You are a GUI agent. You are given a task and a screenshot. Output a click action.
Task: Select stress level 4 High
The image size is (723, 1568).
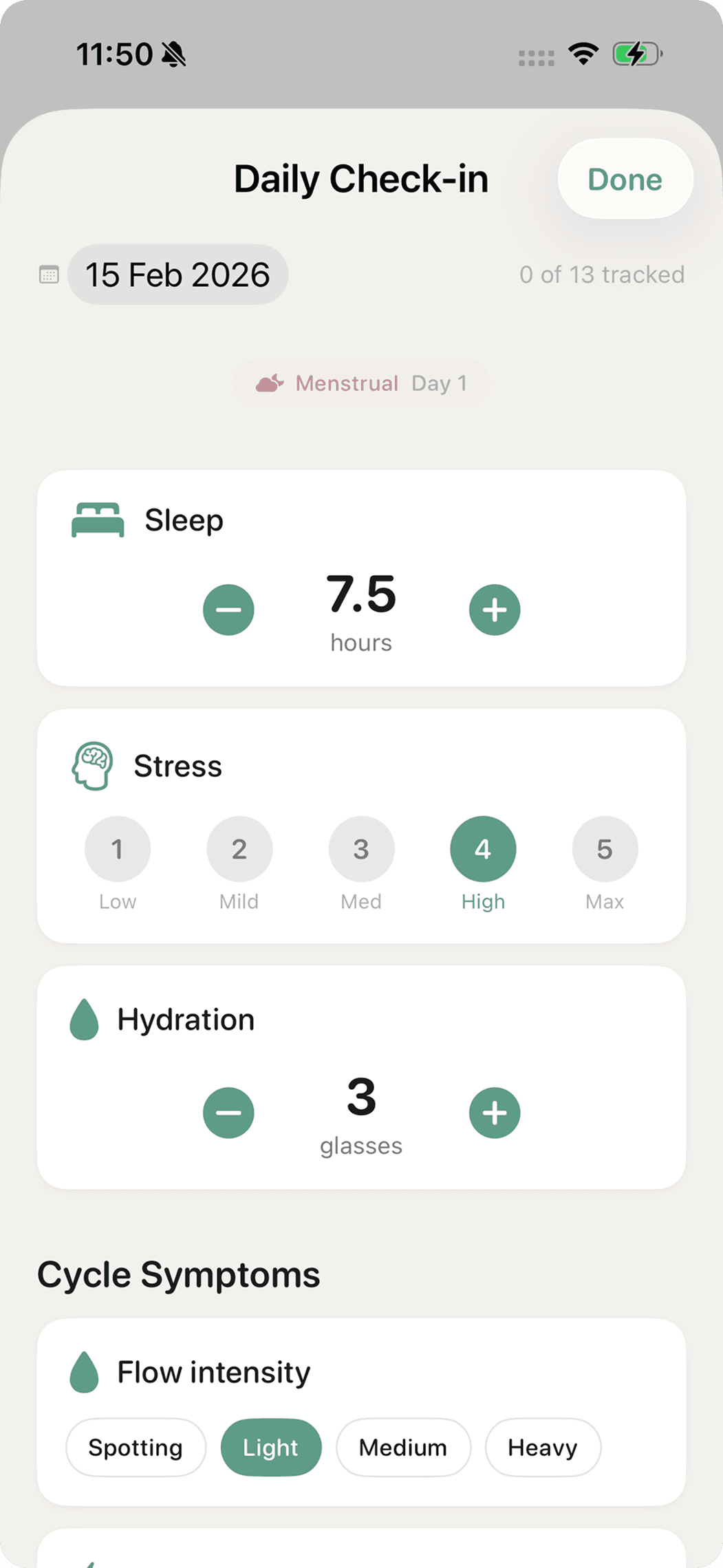point(482,848)
